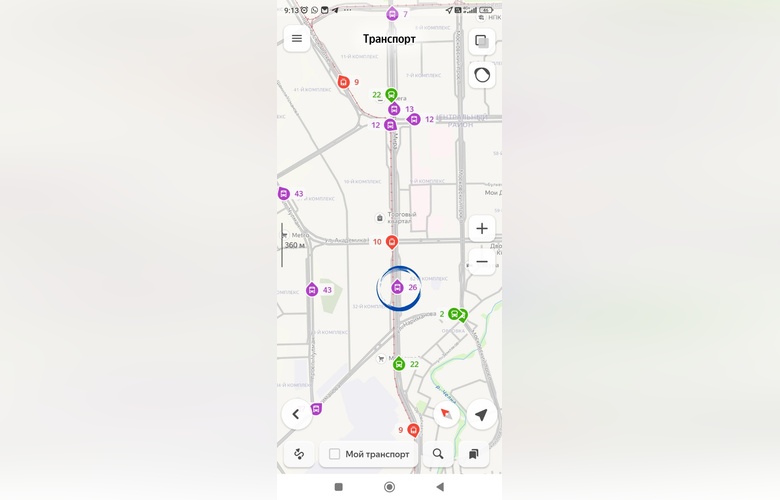The width and height of the screenshot is (780, 500).
Task: Tap the system home button
Action: coord(389,487)
